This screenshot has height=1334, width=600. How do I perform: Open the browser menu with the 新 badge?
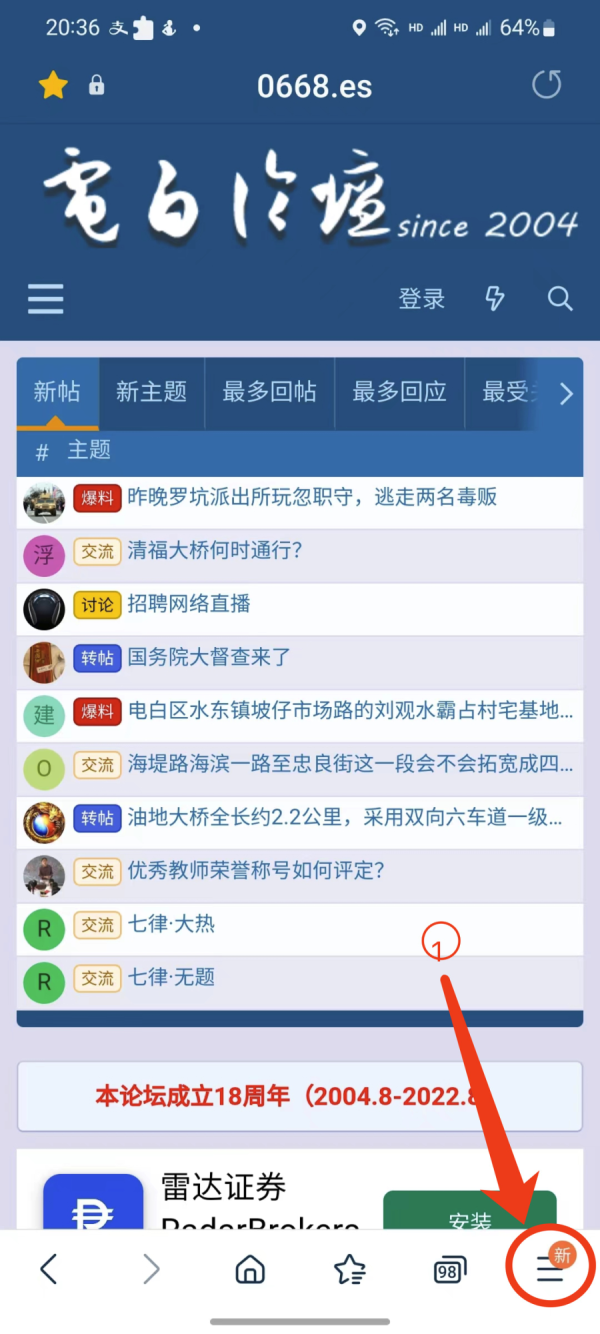pyautogui.click(x=549, y=1269)
